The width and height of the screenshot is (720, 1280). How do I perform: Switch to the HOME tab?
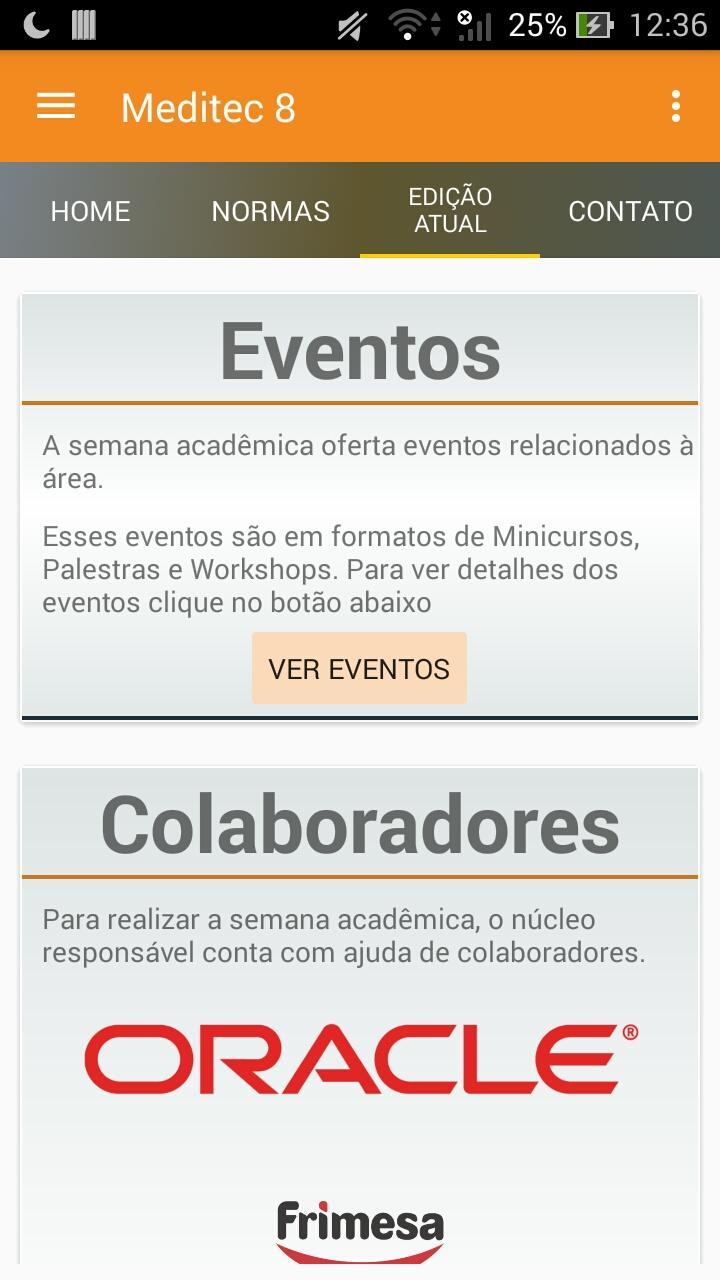pyautogui.click(x=90, y=211)
